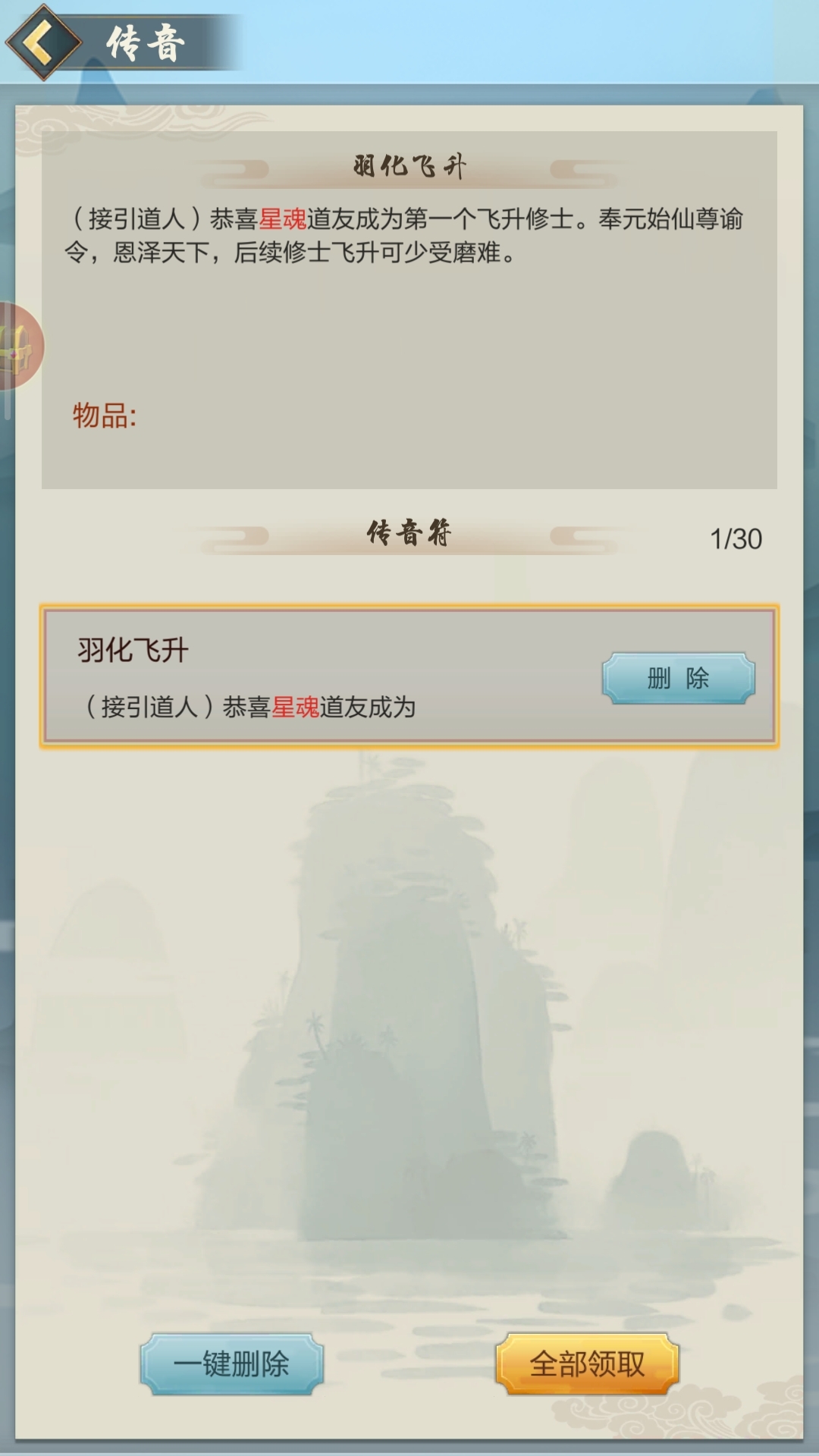Screen dimensions: 819x1456
Task: Claim all items with 全部领取
Action: tap(587, 1364)
